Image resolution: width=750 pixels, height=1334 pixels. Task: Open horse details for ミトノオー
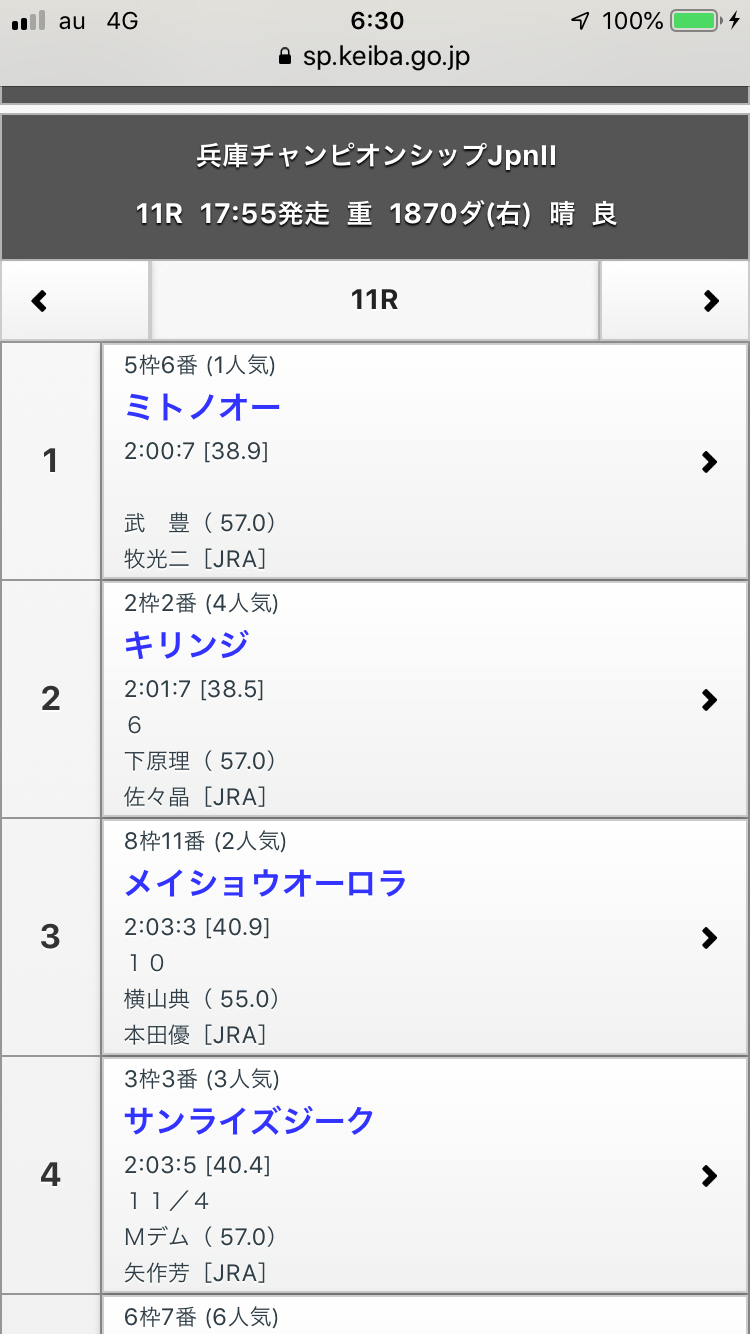203,407
